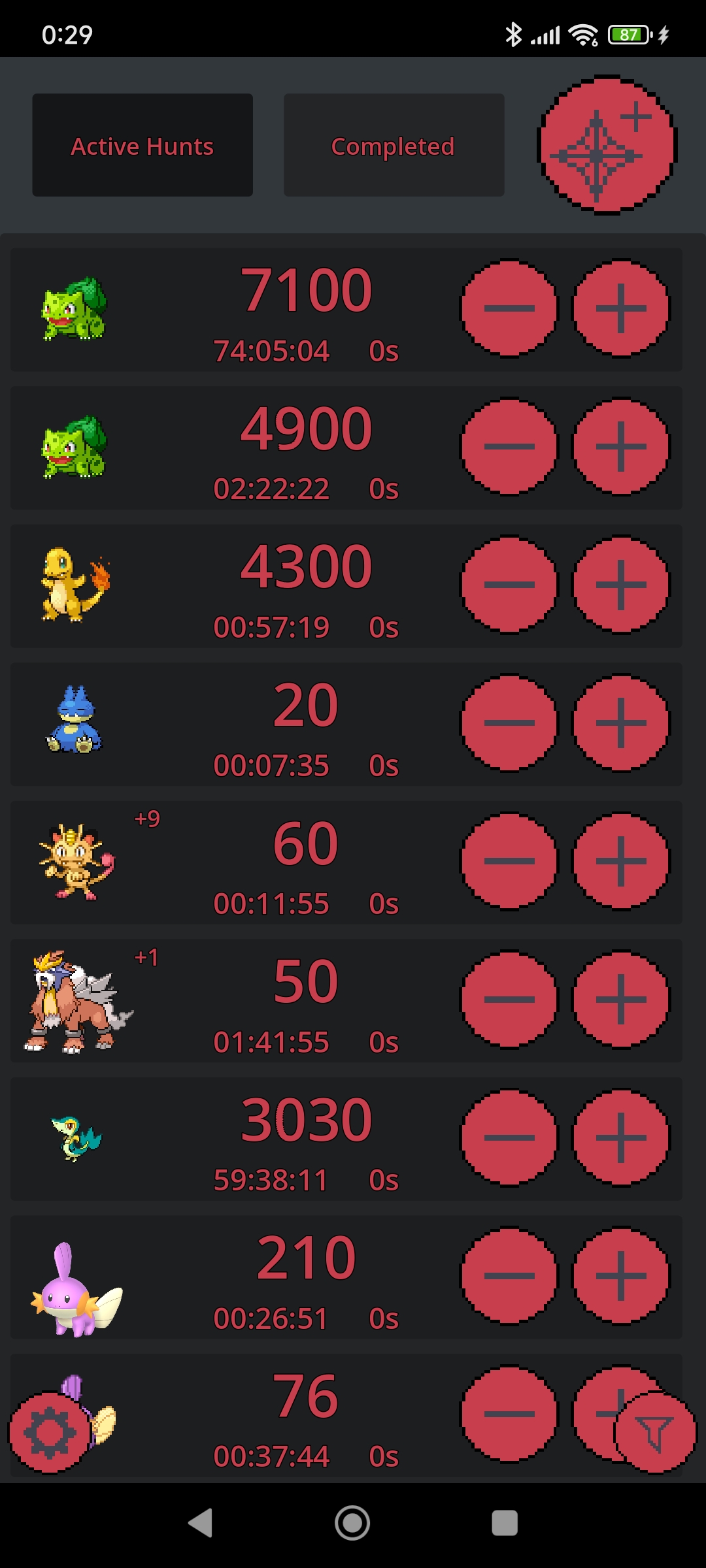This screenshot has width=706, height=1568.
Task: Switch to the Completed tab
Action: point(394,145)
